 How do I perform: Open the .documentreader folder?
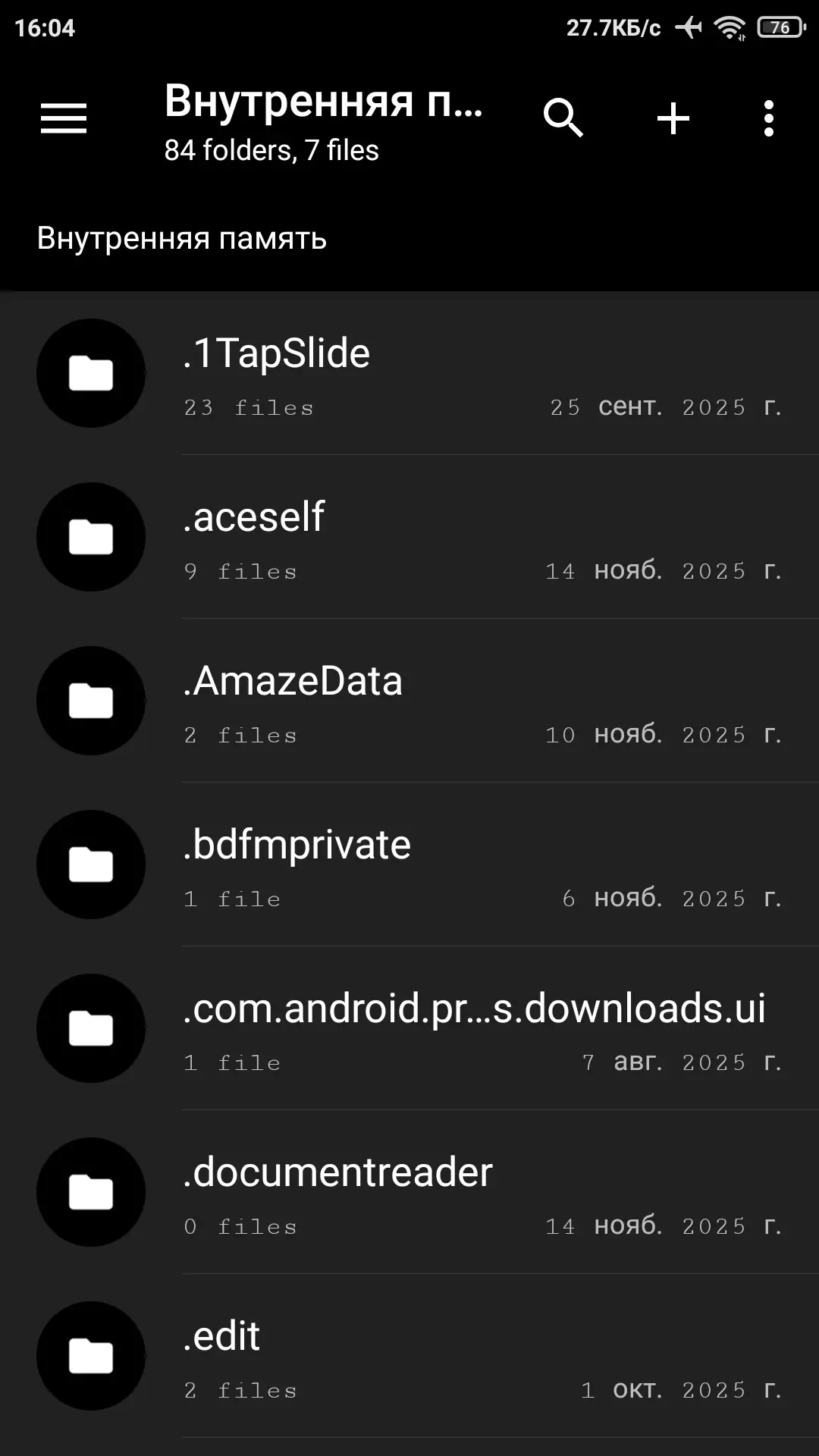[409, 1193]
